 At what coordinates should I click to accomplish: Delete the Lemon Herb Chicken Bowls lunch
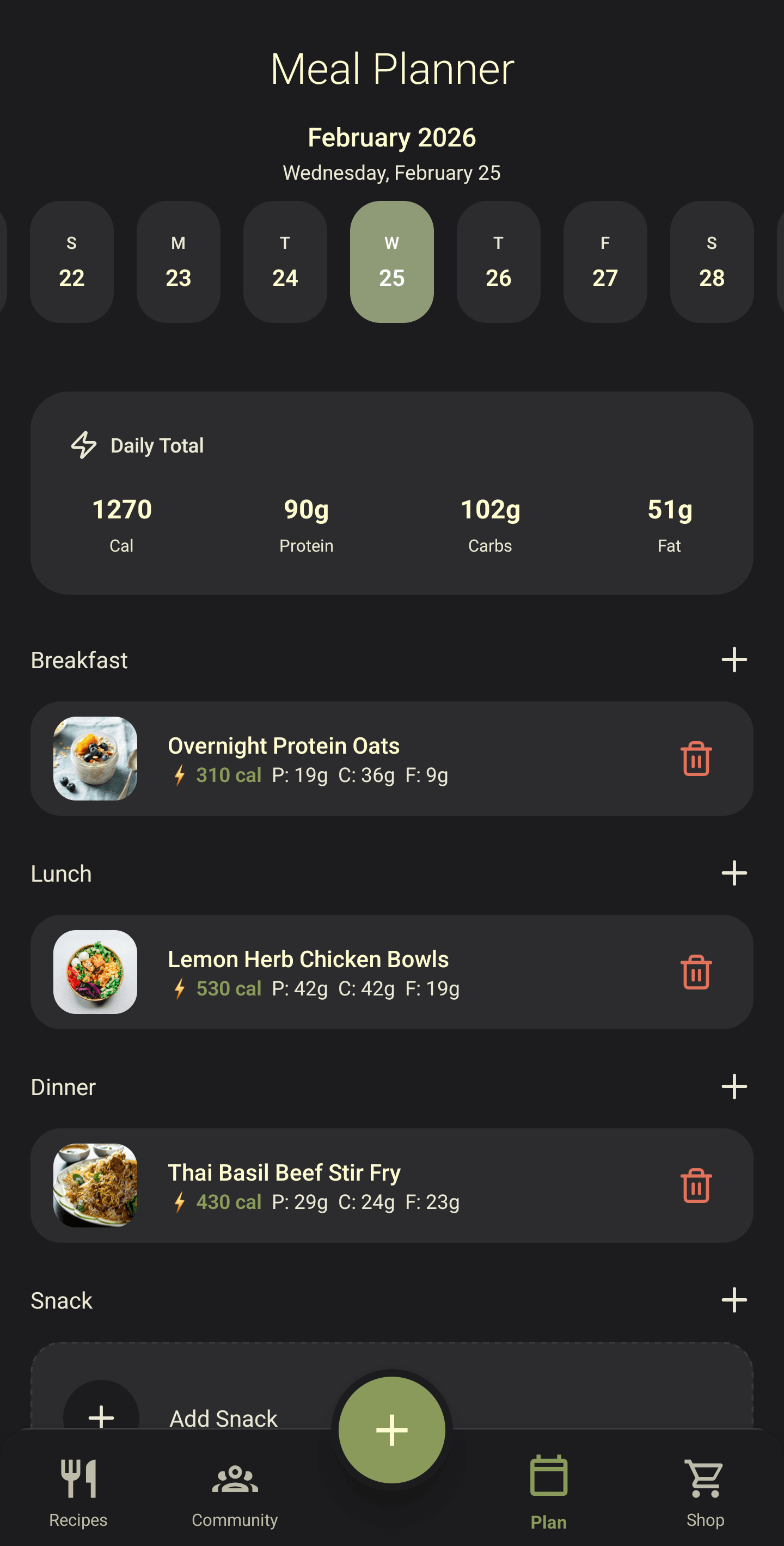click(696, 973)
